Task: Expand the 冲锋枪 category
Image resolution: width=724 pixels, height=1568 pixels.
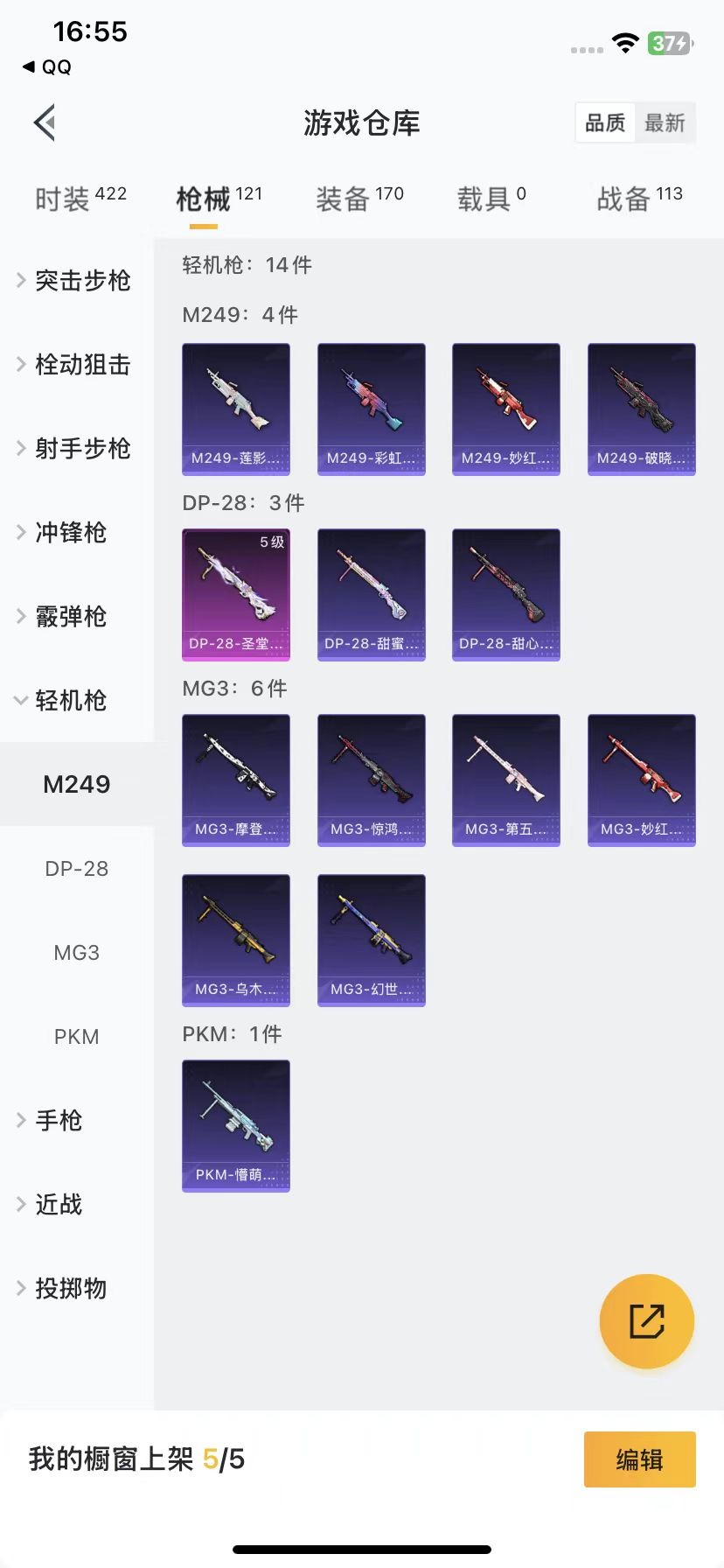Action: tap(70, 533)
